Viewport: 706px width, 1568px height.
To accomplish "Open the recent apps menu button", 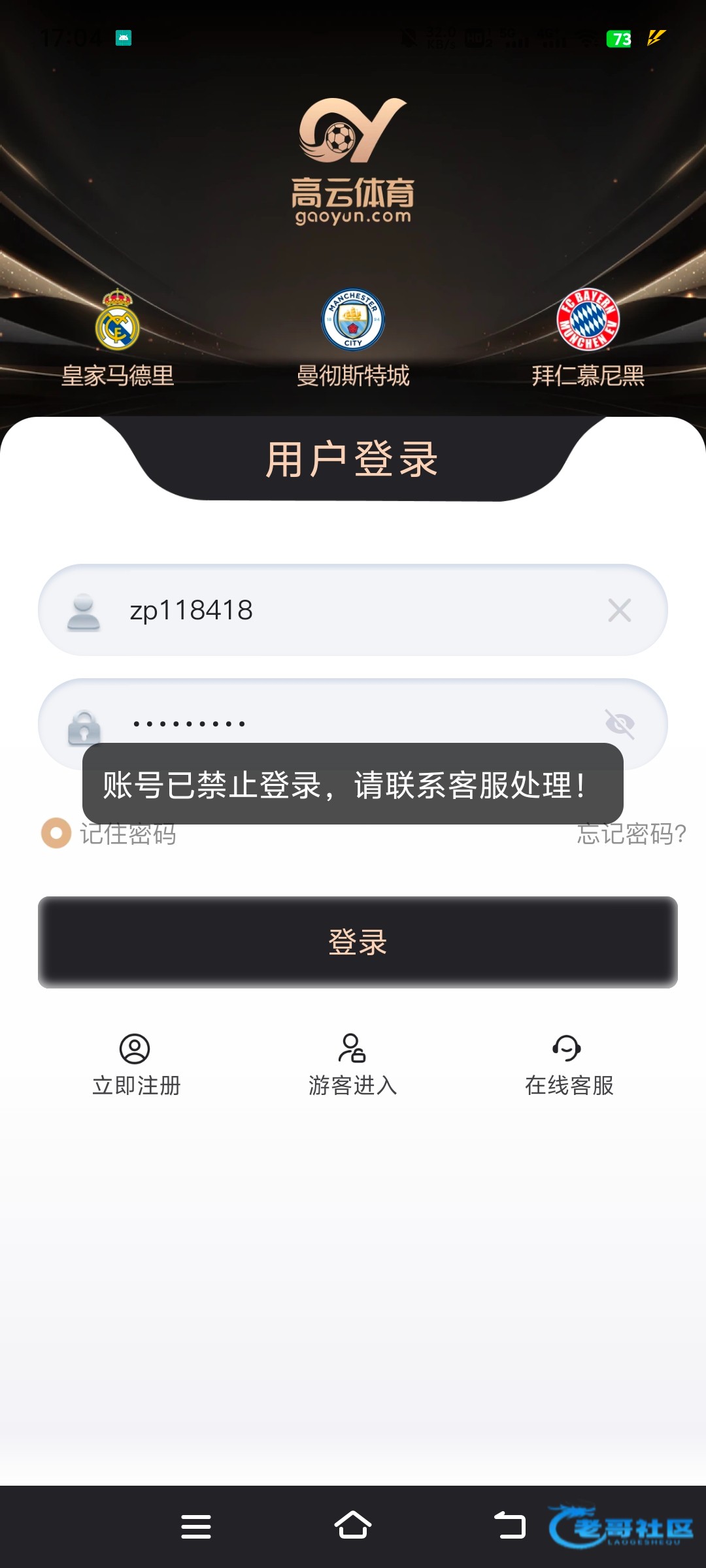I will coord(196,1526).
